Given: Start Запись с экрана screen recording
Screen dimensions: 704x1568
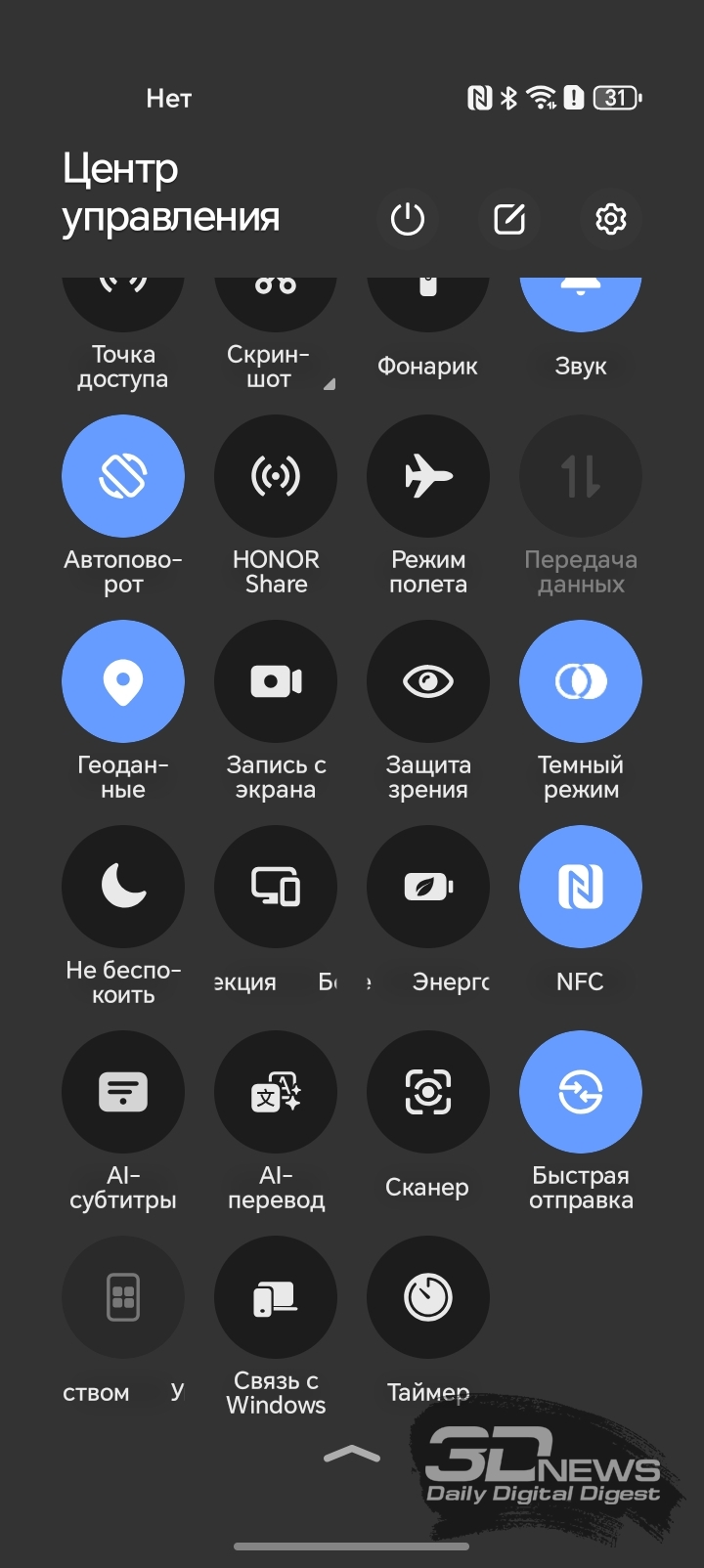Looking at the screenshot, I should click(276, 681).
